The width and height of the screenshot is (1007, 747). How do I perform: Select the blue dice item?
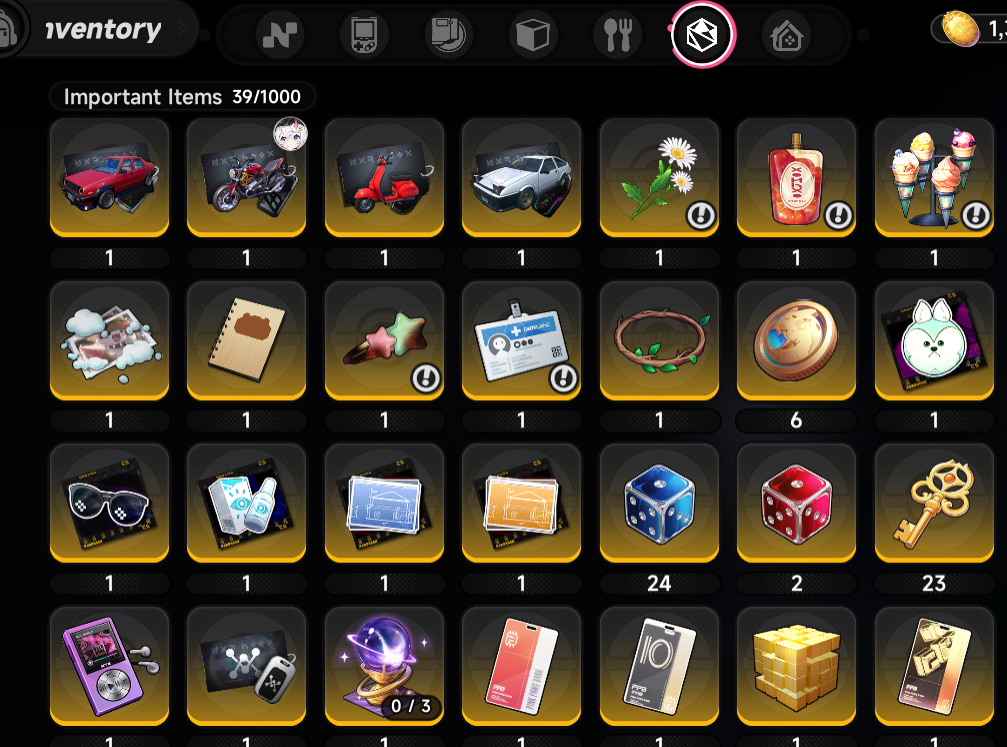(x=659, y=503)
